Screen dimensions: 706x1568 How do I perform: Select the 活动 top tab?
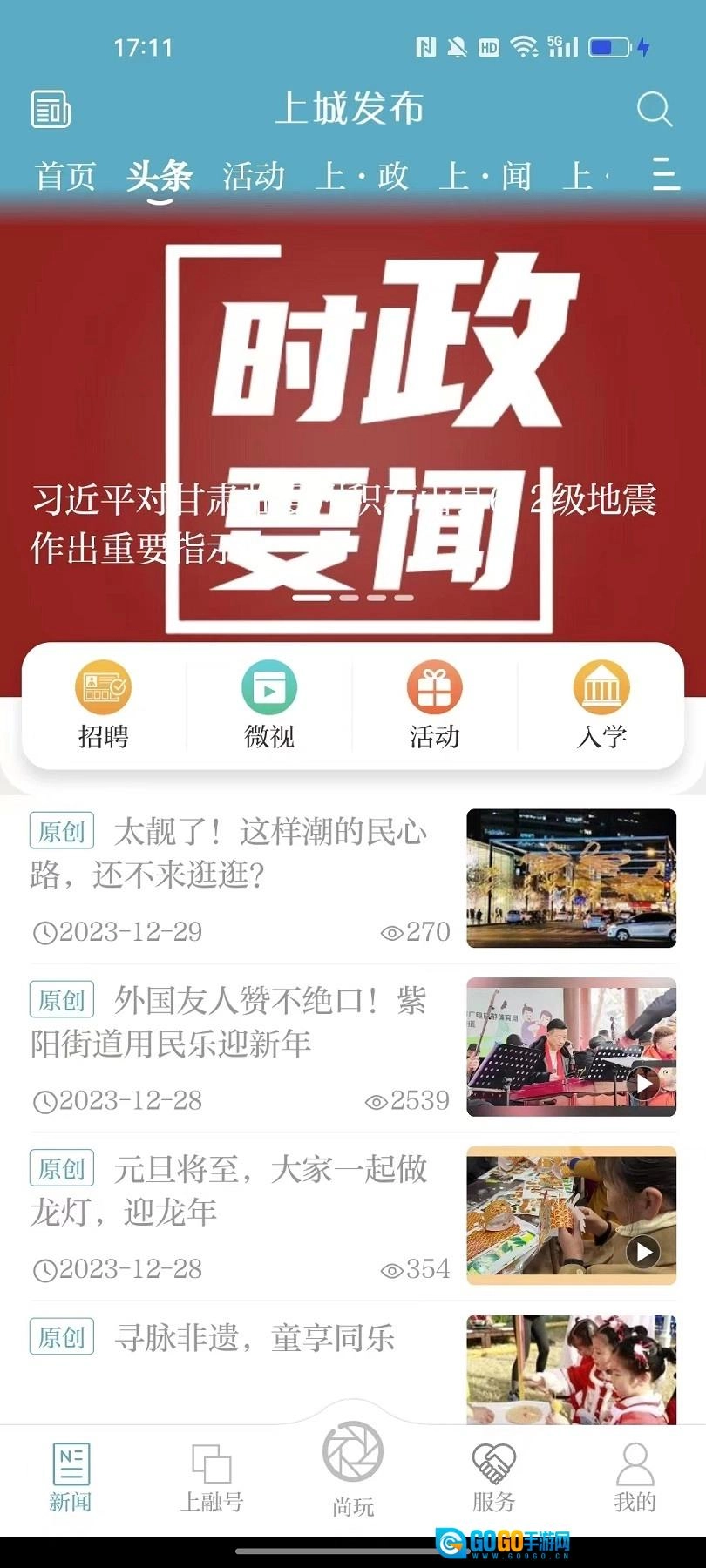(254, 176)
